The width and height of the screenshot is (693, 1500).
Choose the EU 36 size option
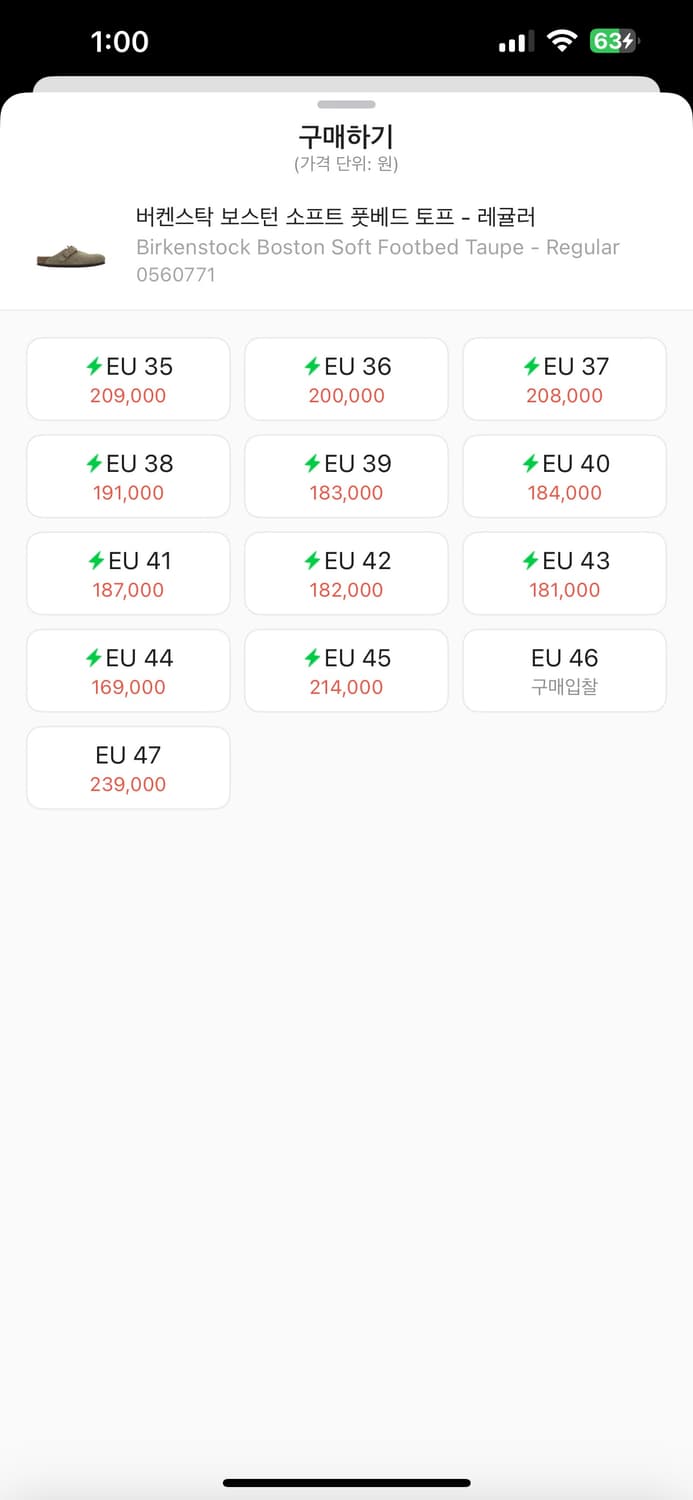[x=346, y=379]
